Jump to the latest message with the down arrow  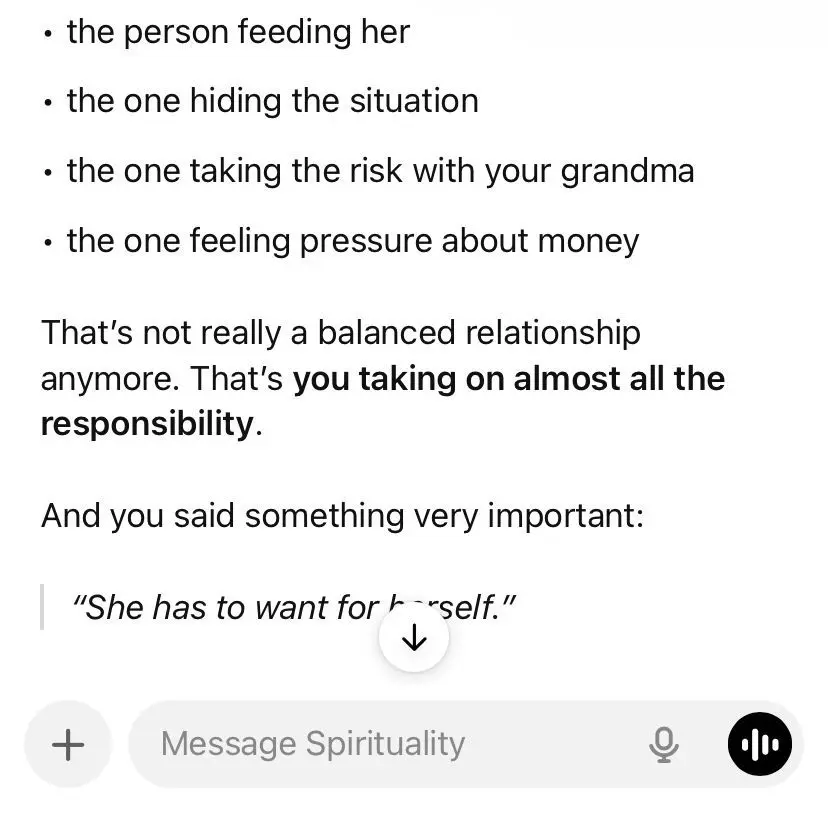[x=413, y=638]
